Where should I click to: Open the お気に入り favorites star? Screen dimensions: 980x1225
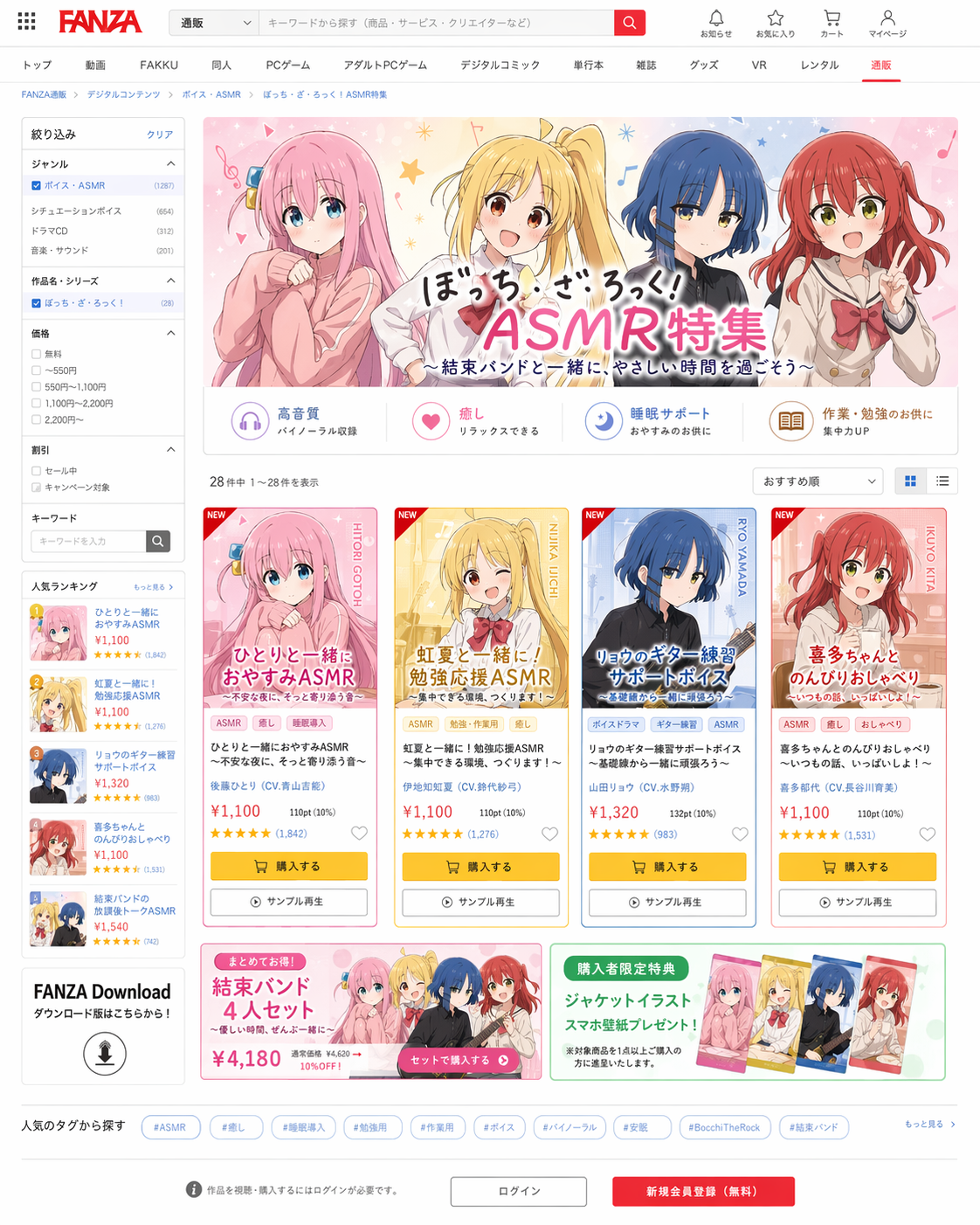pyautogui.click(x=775, y=22)
